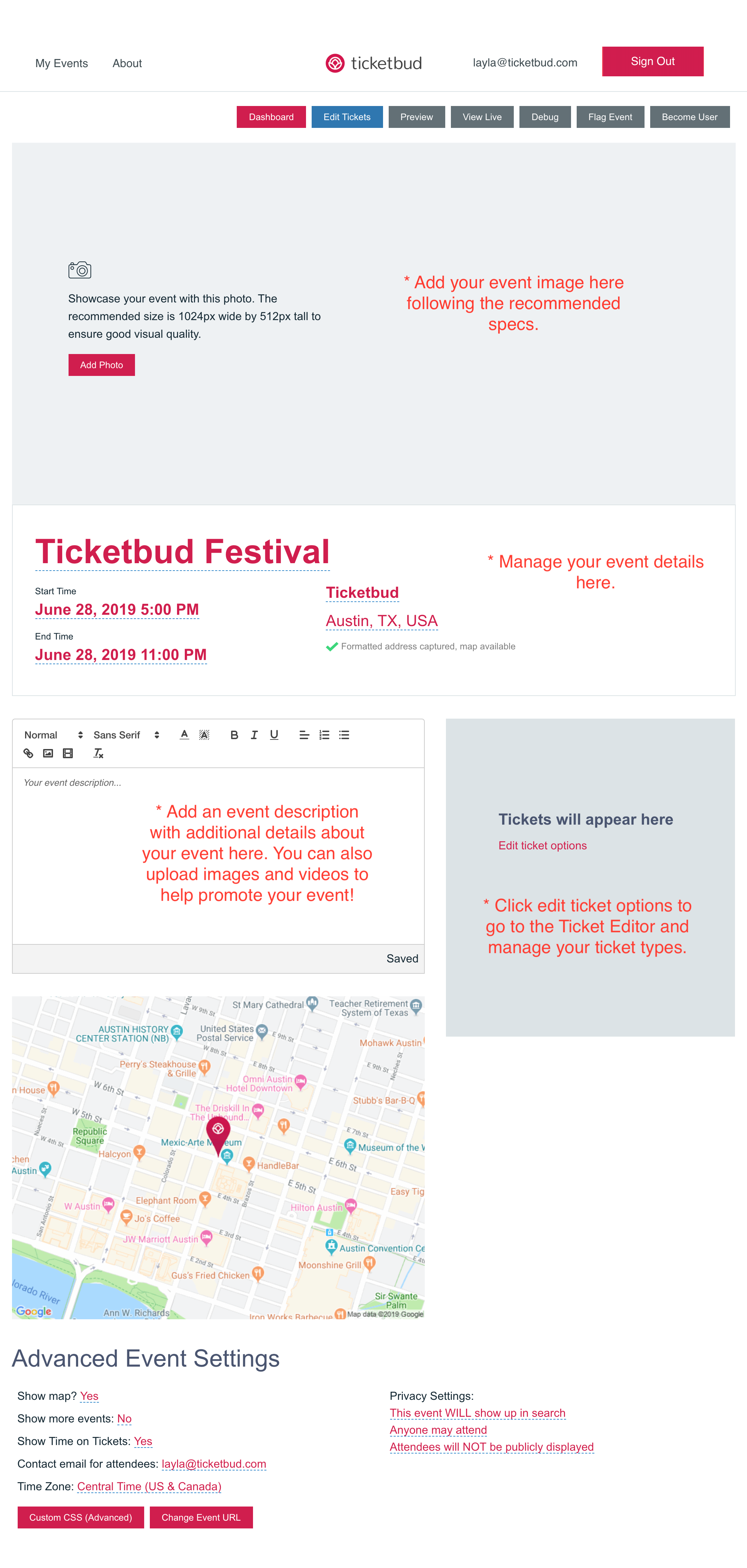Viewport: 747px width, 1568px height.
Task: Open the Sans Serif font dropdown
Action: (126, 735)
